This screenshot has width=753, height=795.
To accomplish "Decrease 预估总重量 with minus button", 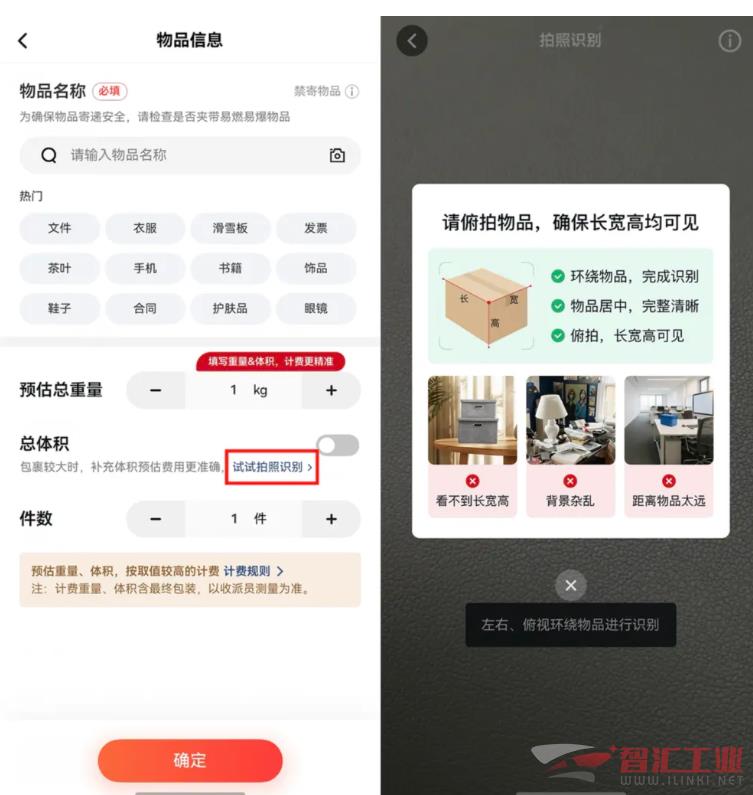I will (155, 390).
